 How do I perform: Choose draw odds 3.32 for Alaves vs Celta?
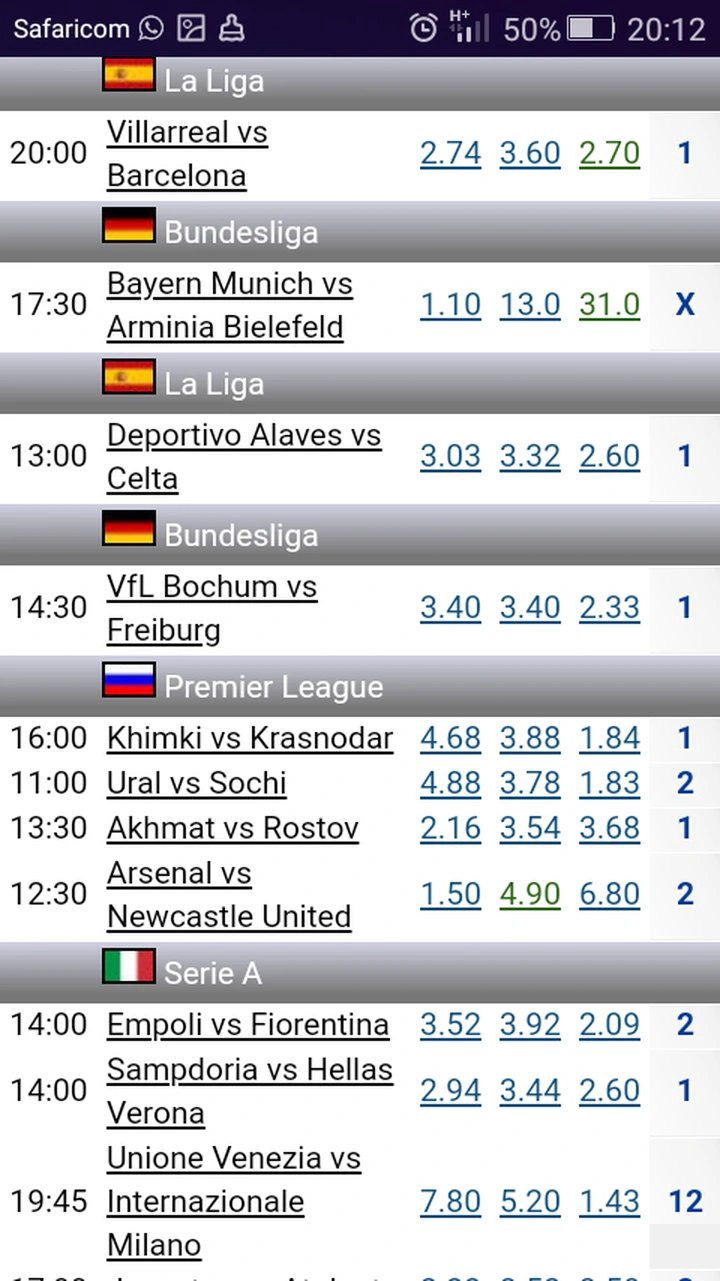pos(530,456)
